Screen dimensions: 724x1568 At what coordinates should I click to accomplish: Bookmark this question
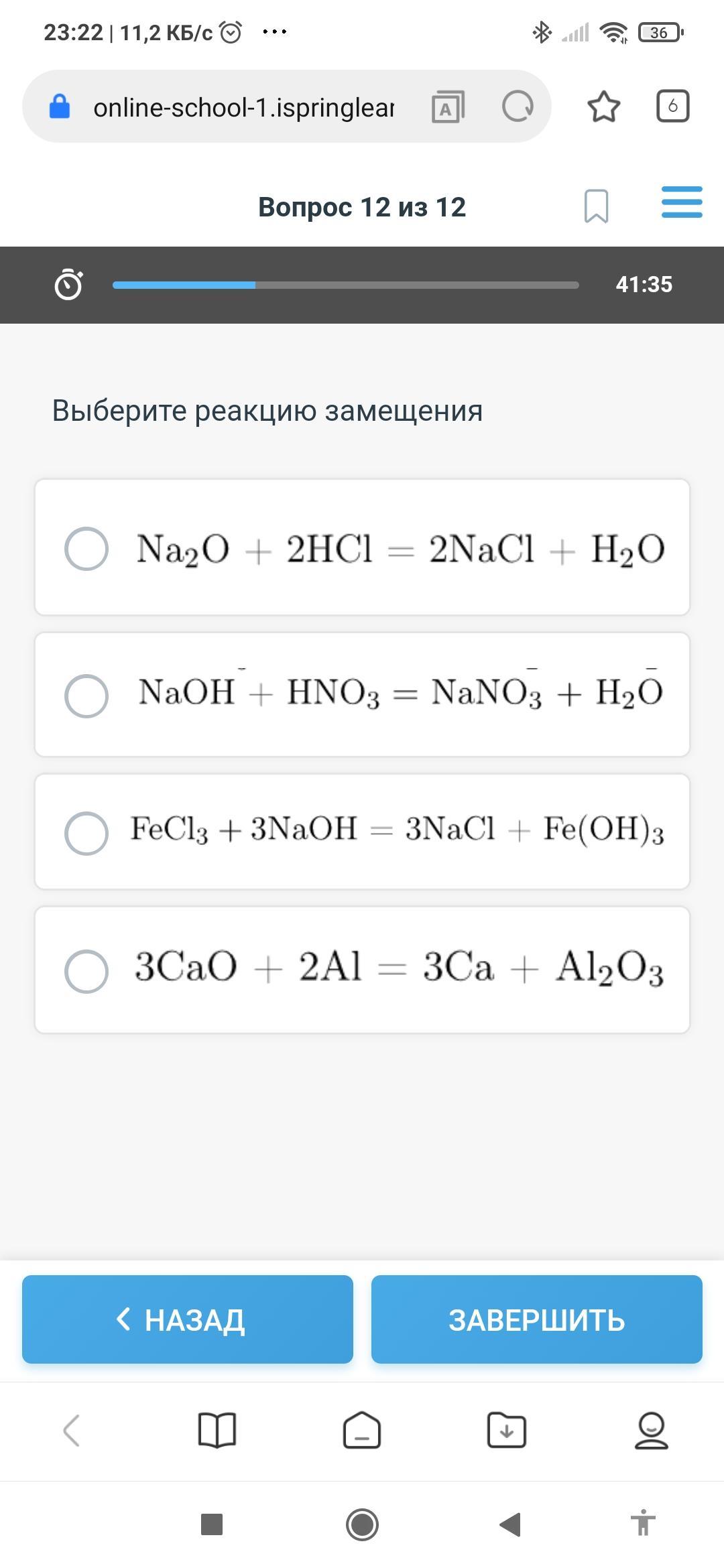tap(596, 206)
